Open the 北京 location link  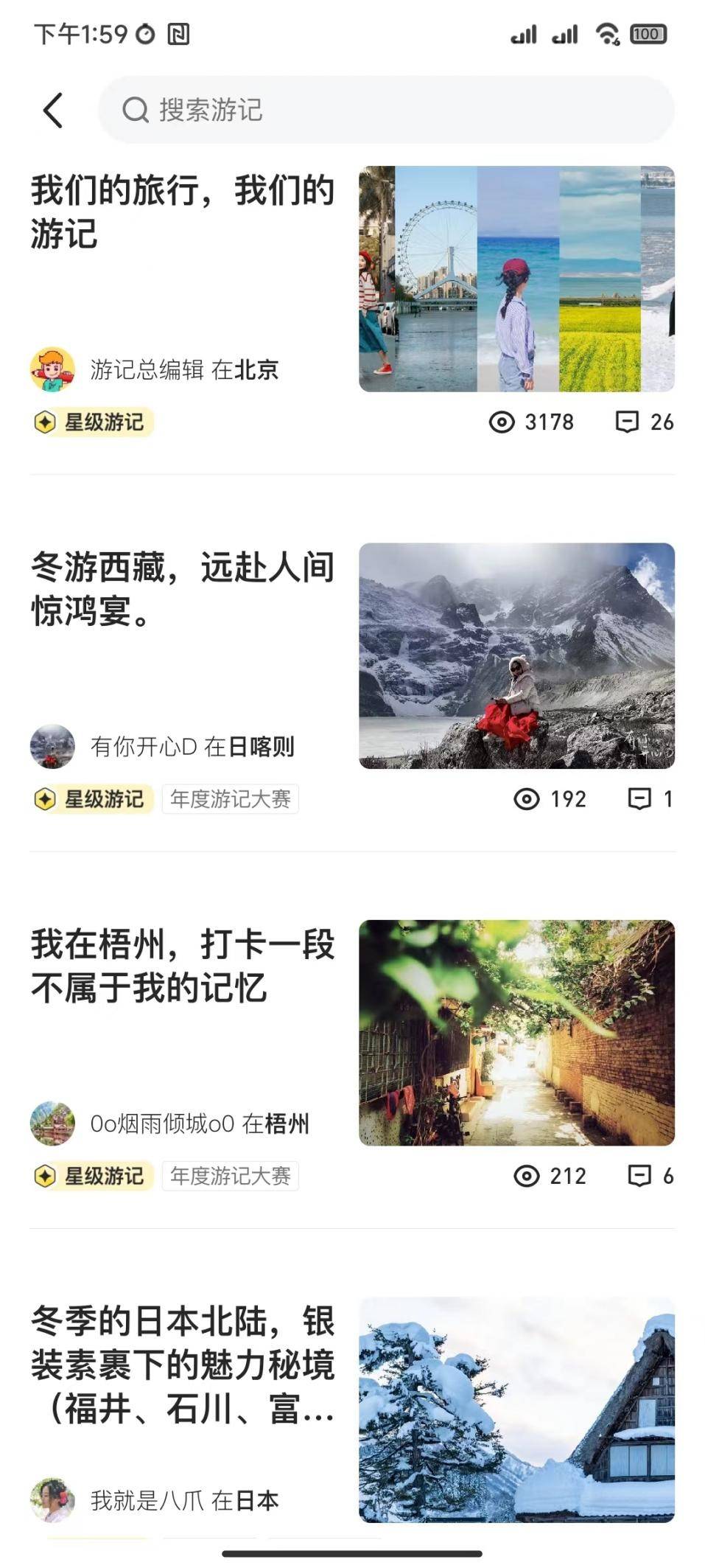point(258,372)
